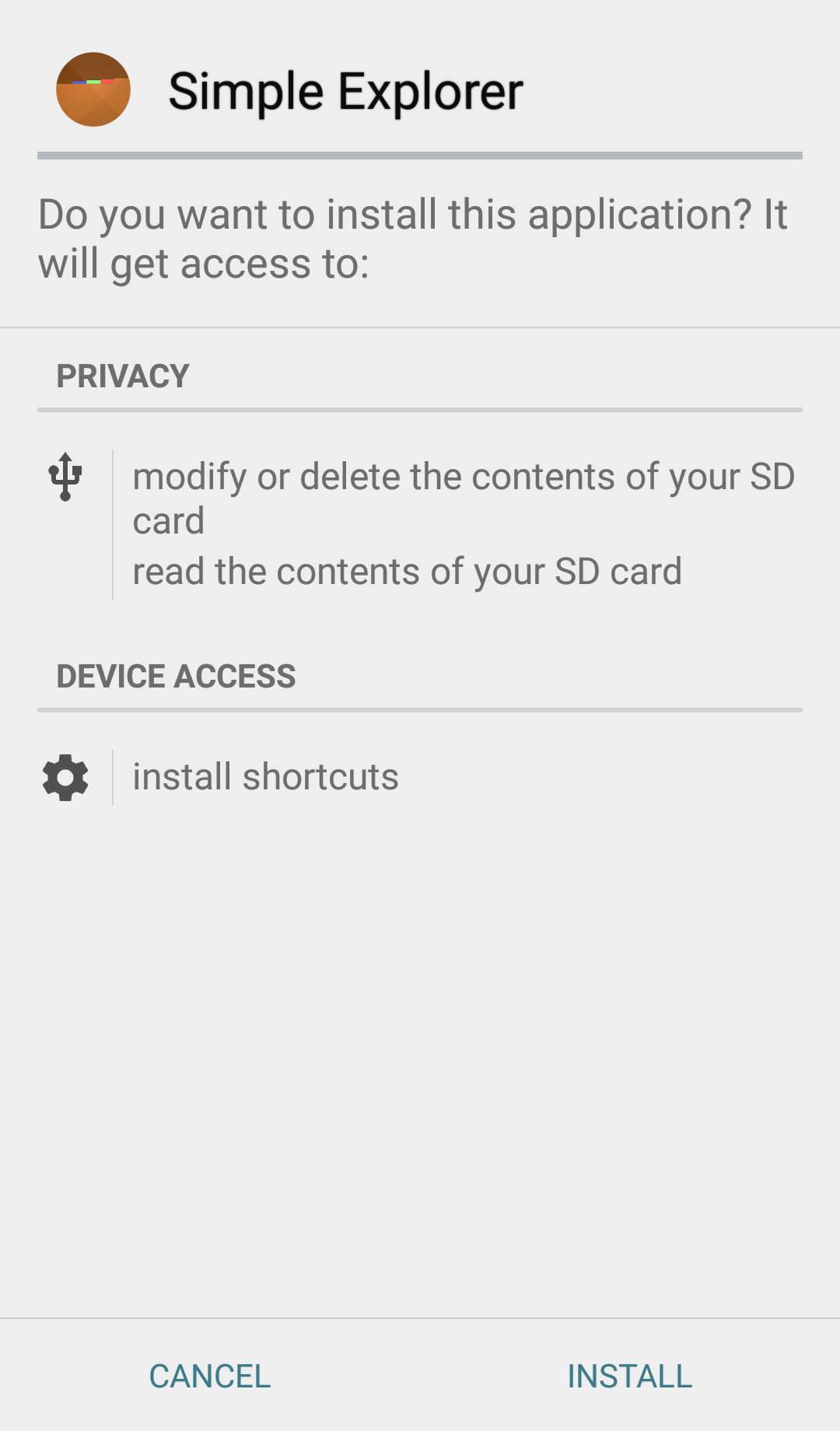Open the install shortcuts permission details
Screen dimensions: 840x1431
[x=265, y=777]
